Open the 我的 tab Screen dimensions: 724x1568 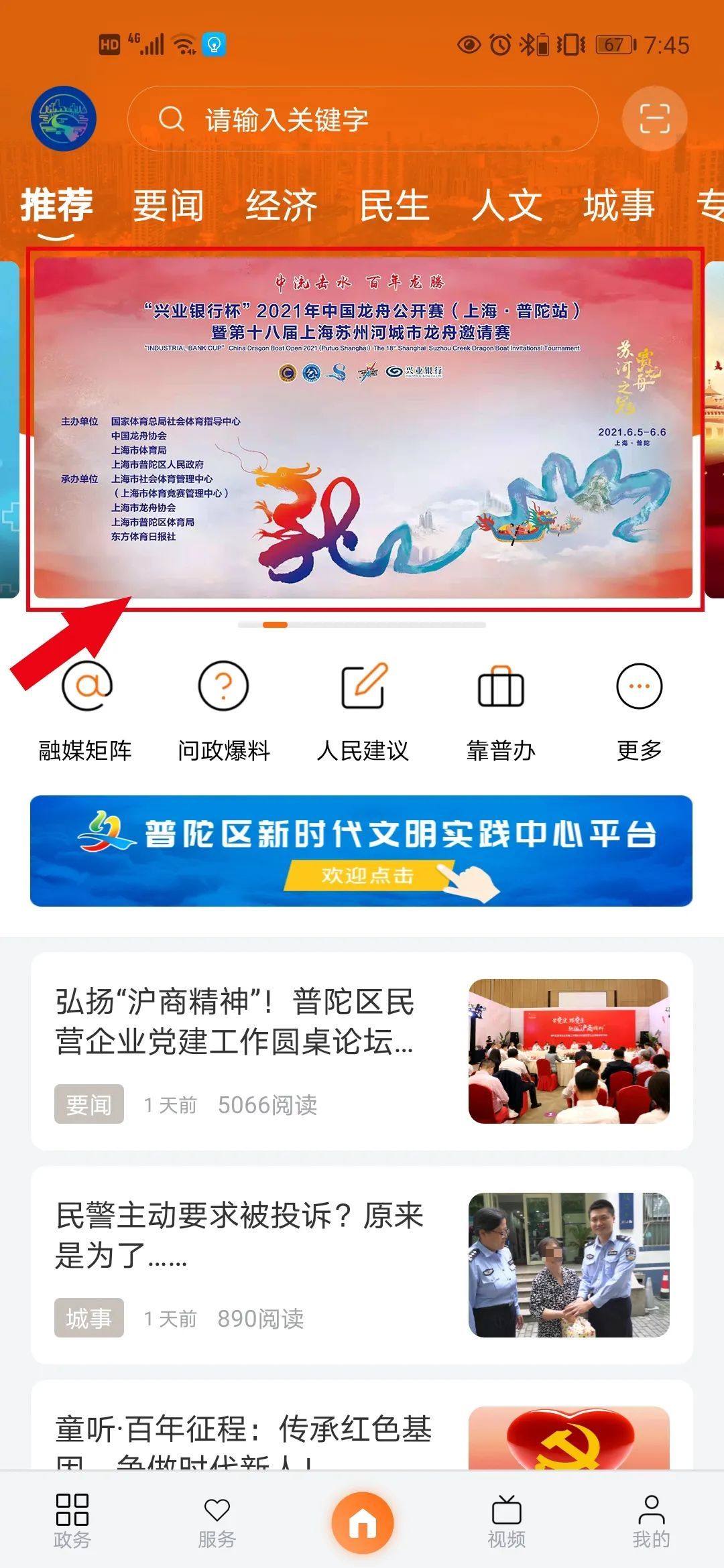pos(651,1521)
